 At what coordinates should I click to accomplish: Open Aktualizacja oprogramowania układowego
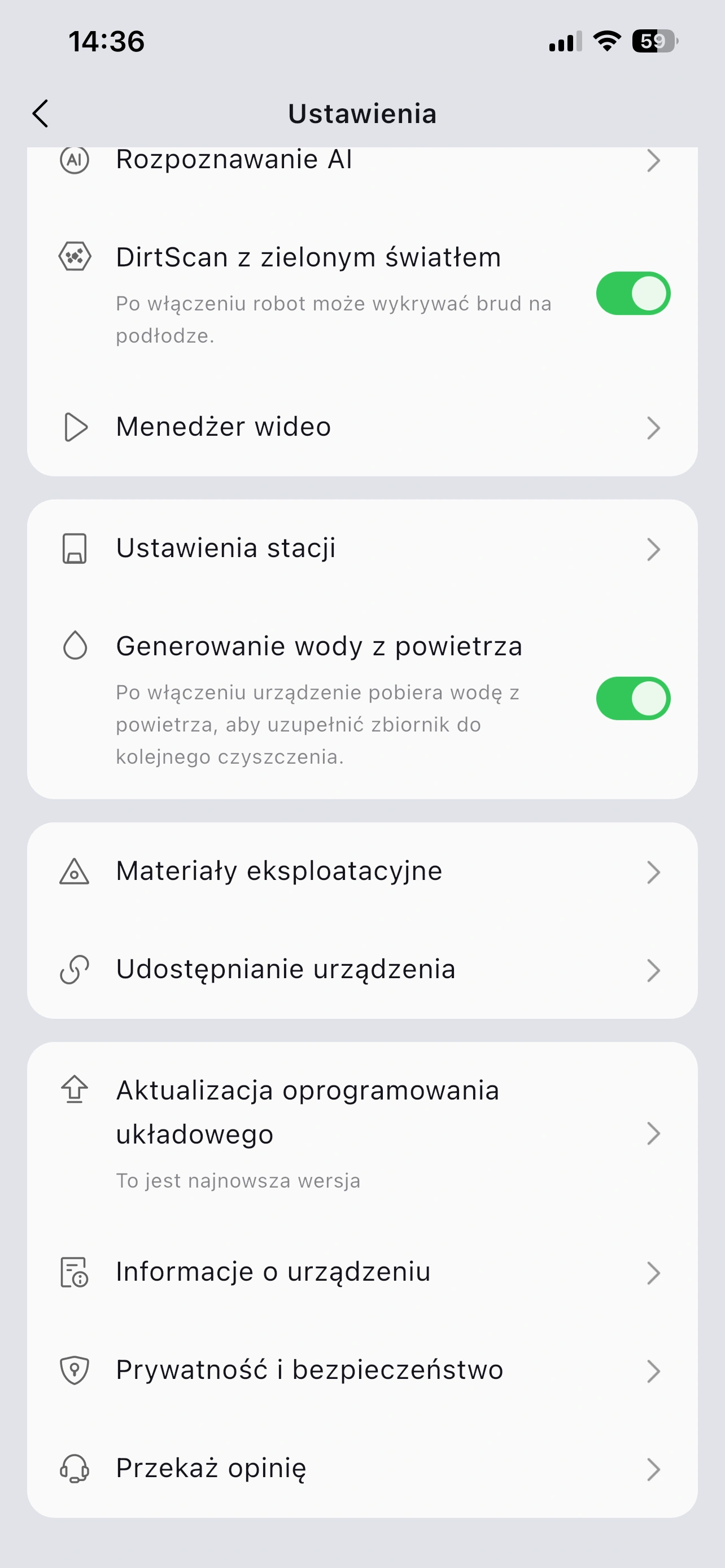653,1132
